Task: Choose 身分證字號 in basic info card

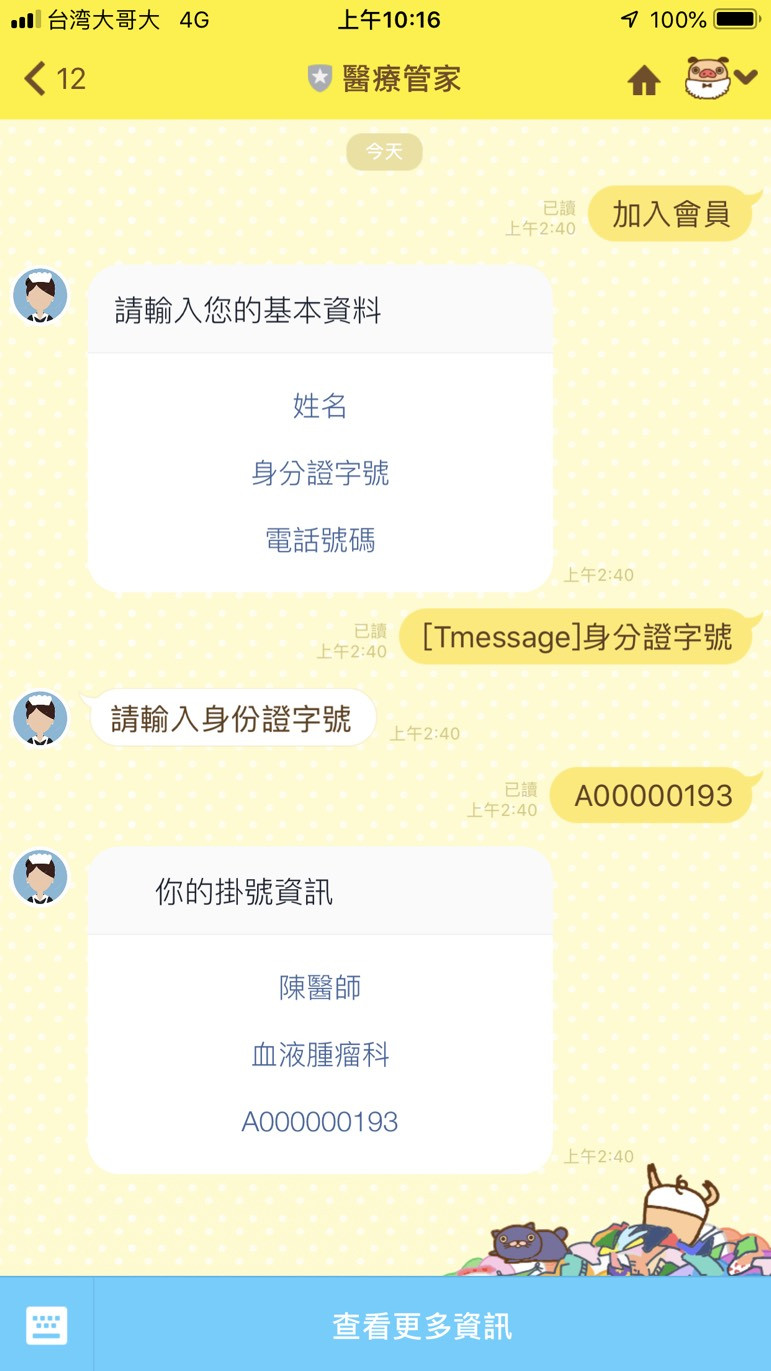Action: [x=320, y=473]
